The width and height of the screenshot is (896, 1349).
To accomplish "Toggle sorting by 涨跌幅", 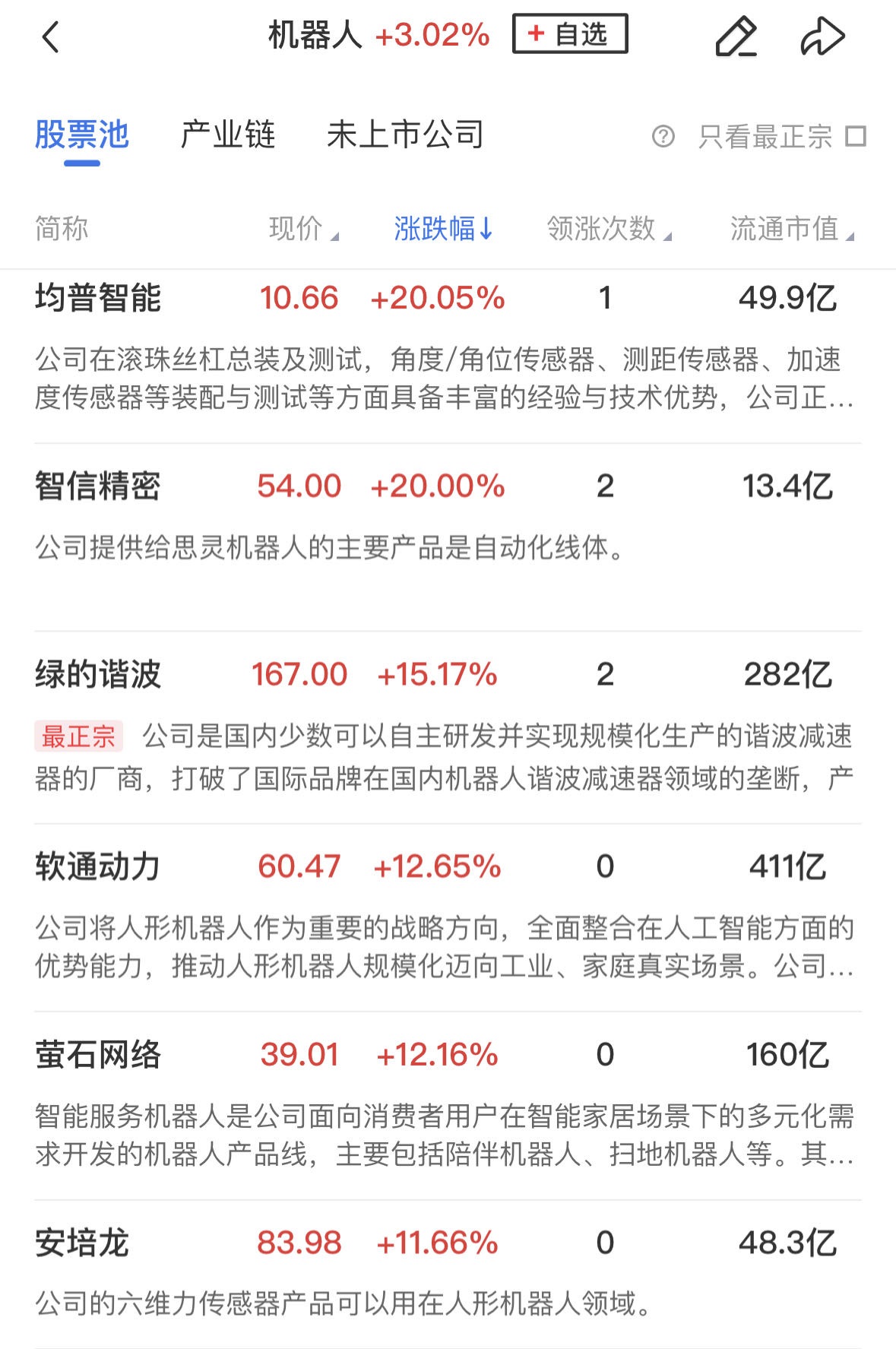I will [x=443, y=229].
